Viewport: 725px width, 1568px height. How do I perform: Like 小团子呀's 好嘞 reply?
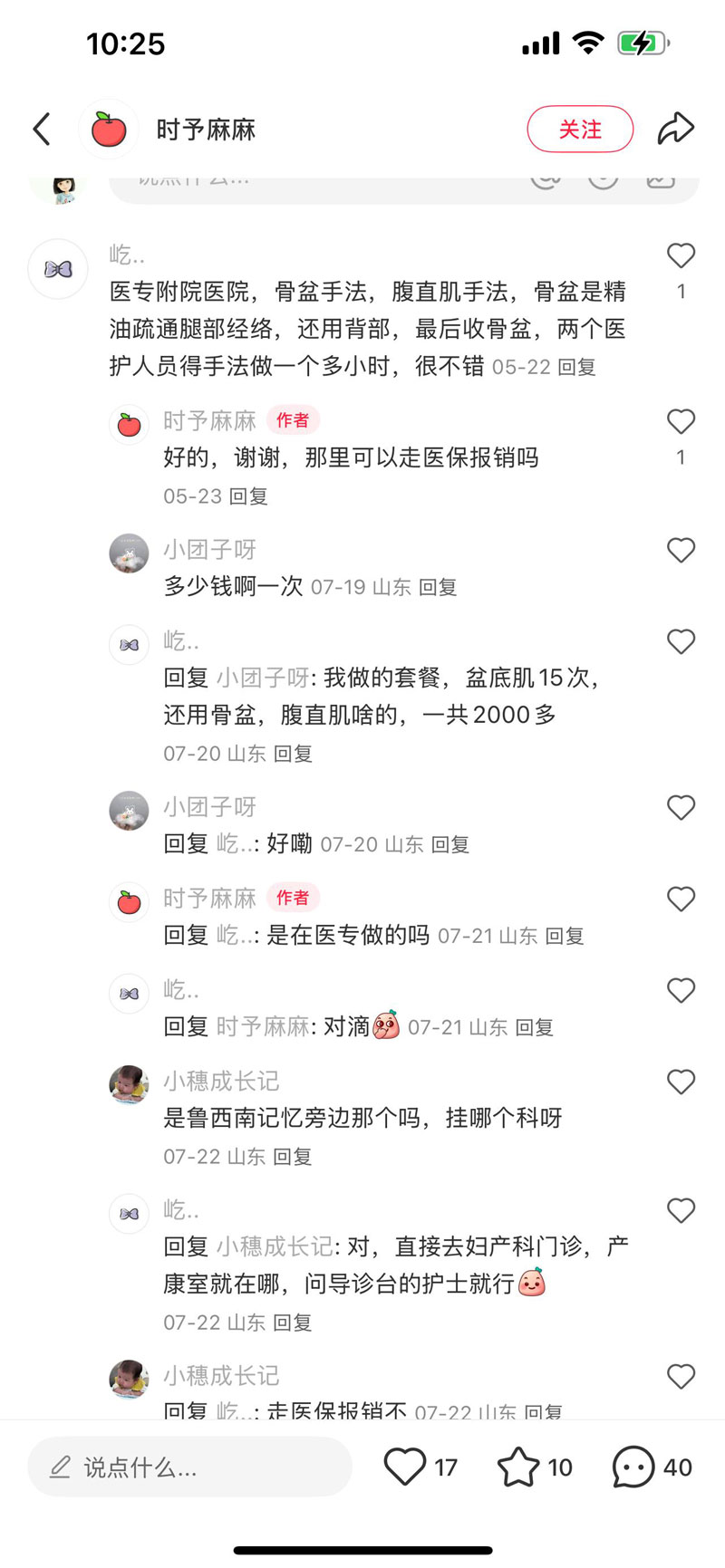(681, 808)
